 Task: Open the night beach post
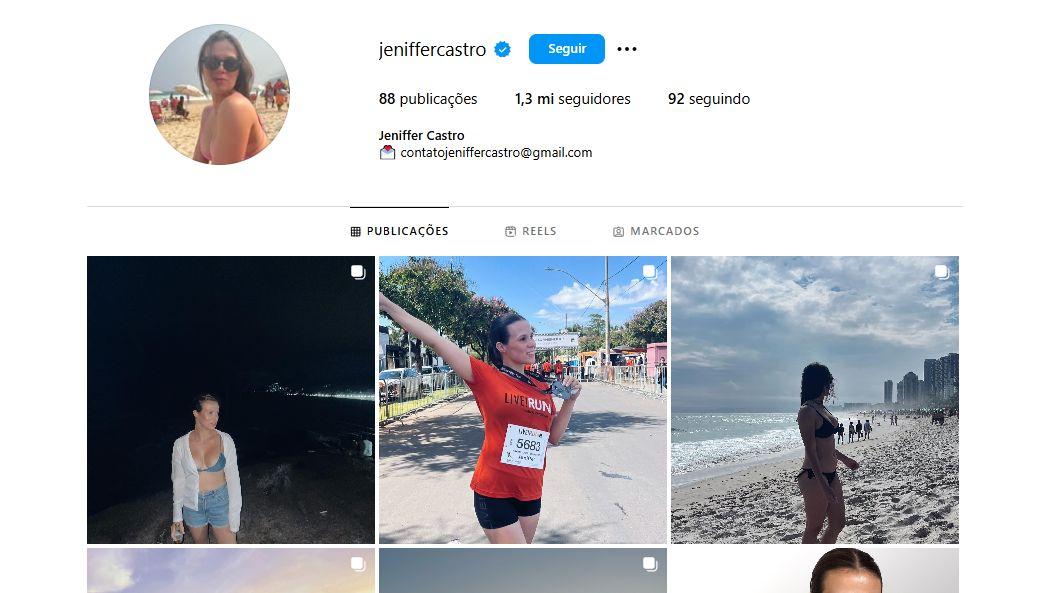click(x=231, y=400)
